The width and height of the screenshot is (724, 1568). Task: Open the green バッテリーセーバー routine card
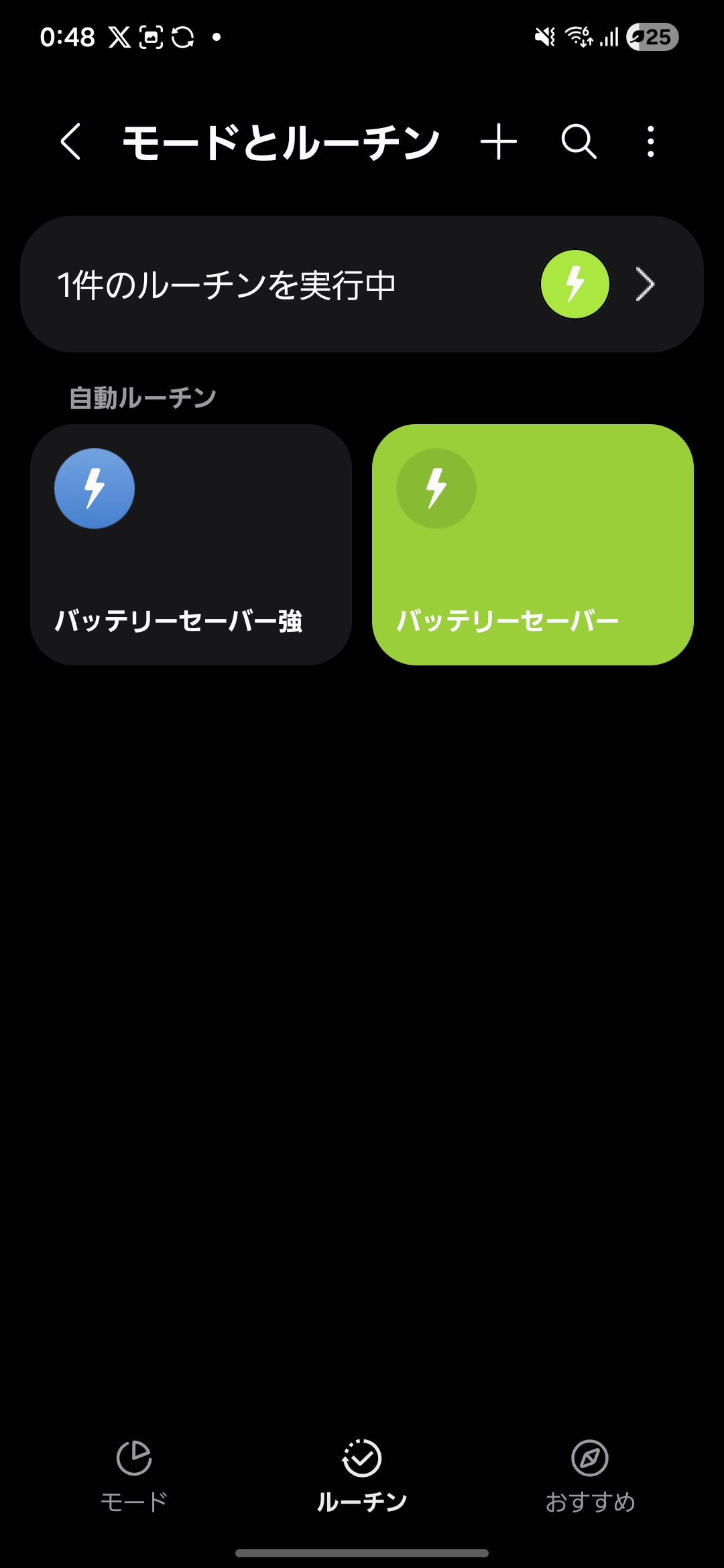point(533,544)
